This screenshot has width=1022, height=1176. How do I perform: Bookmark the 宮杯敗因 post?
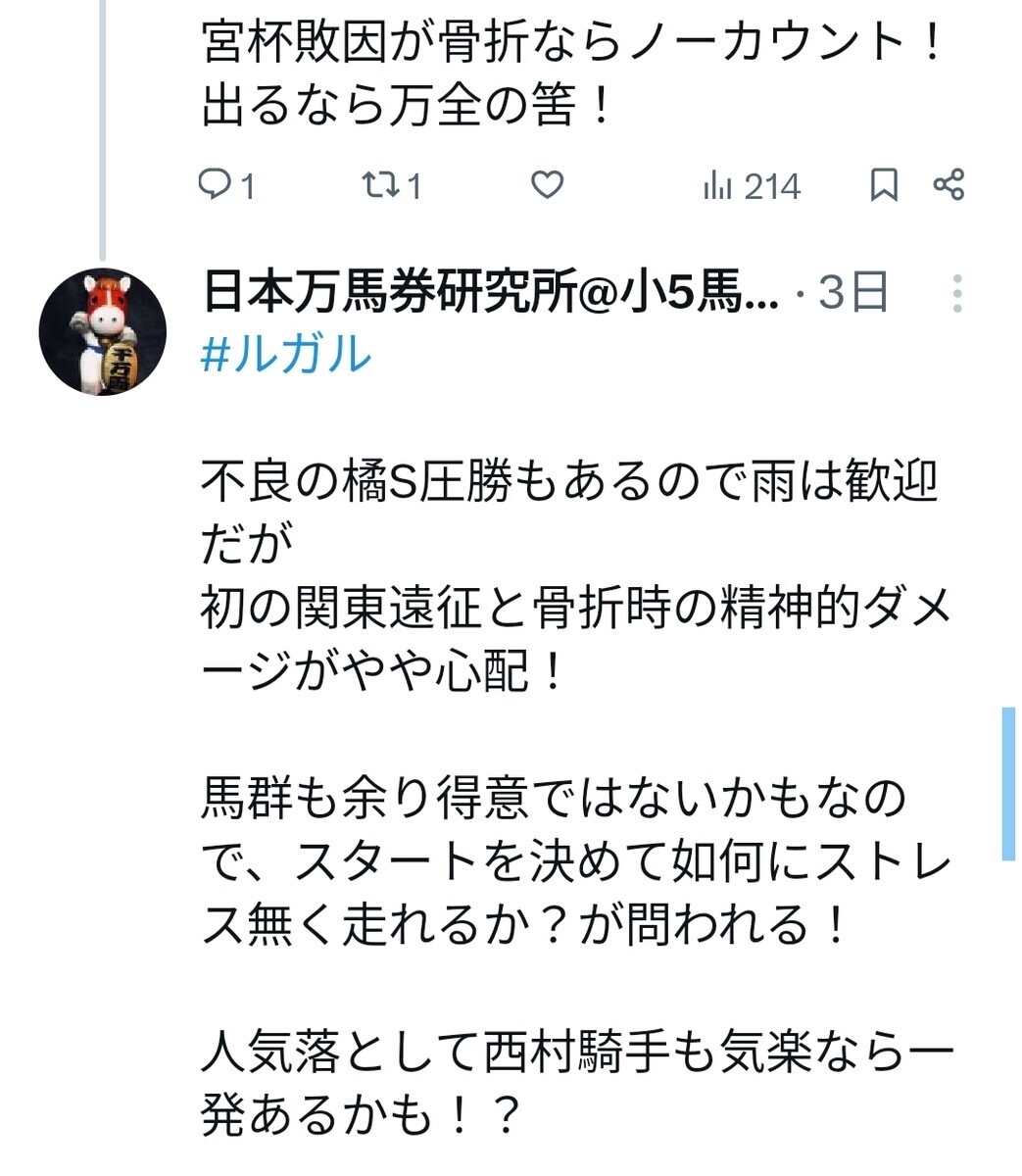click(x=884, y=184)
